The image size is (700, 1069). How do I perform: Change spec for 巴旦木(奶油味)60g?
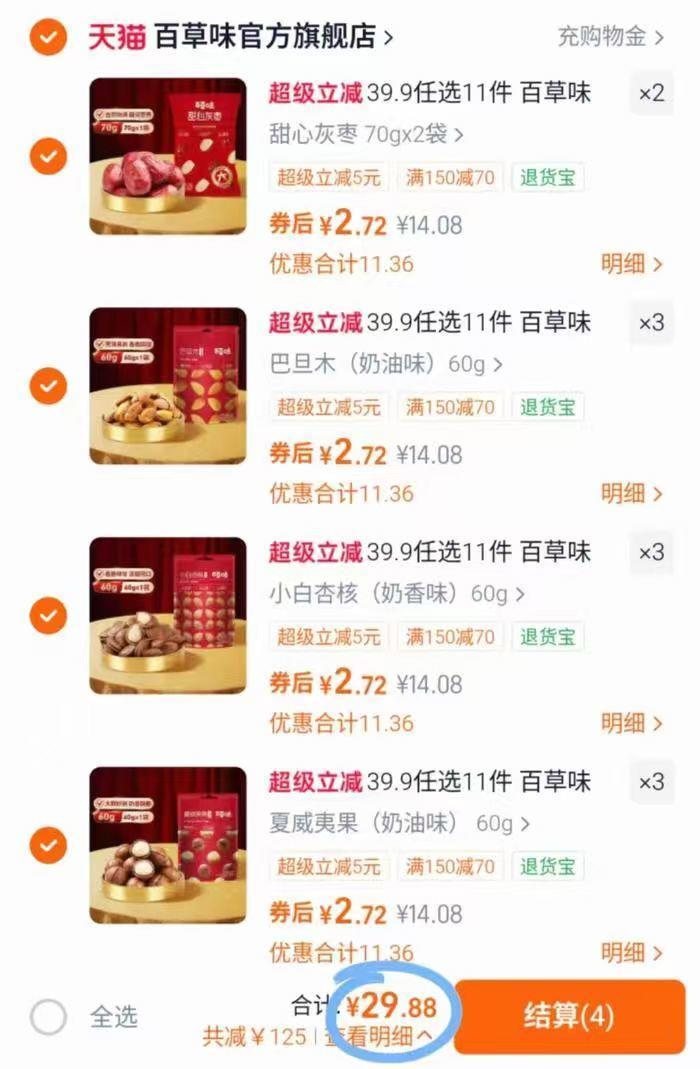click(x=386, y=364)
